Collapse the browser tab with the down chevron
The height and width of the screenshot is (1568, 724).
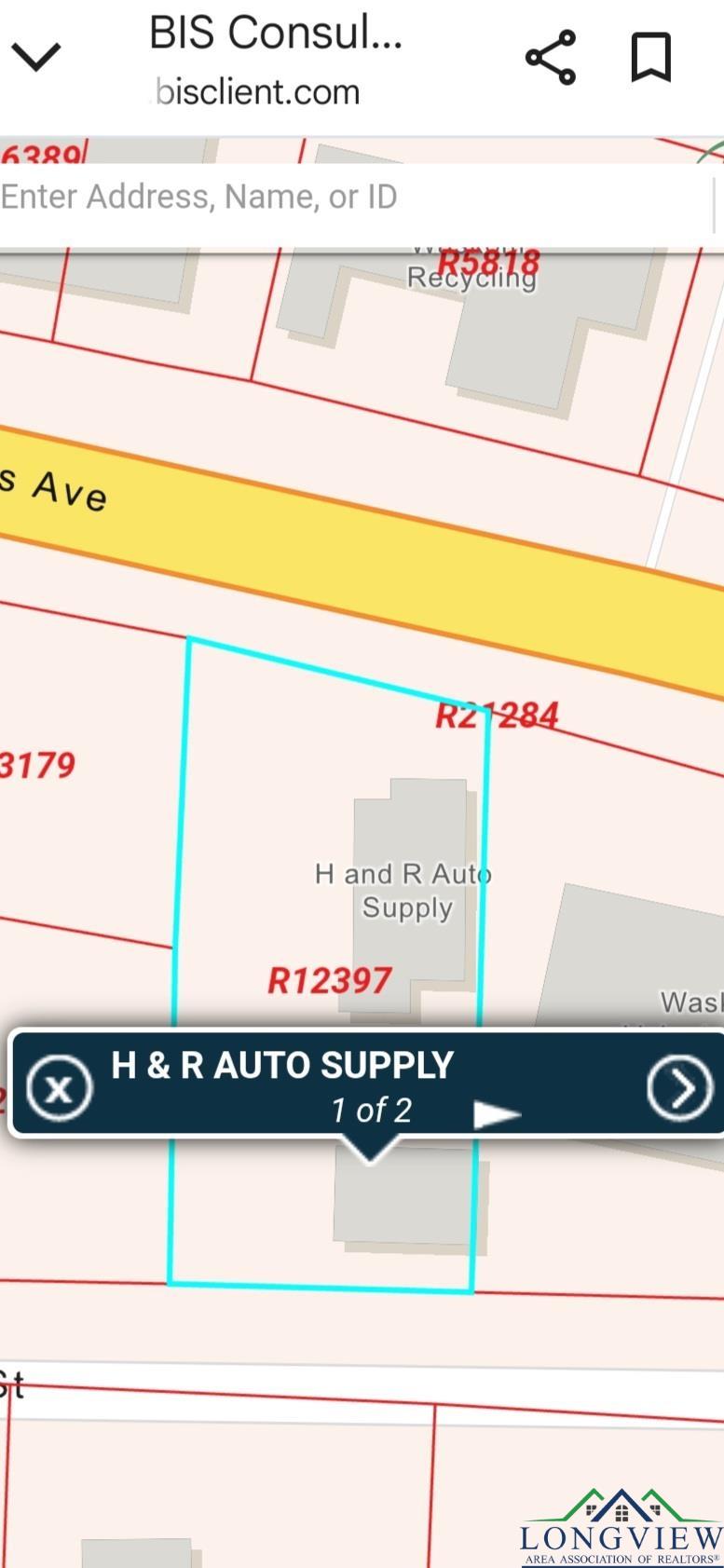click(x=35, y=57)
